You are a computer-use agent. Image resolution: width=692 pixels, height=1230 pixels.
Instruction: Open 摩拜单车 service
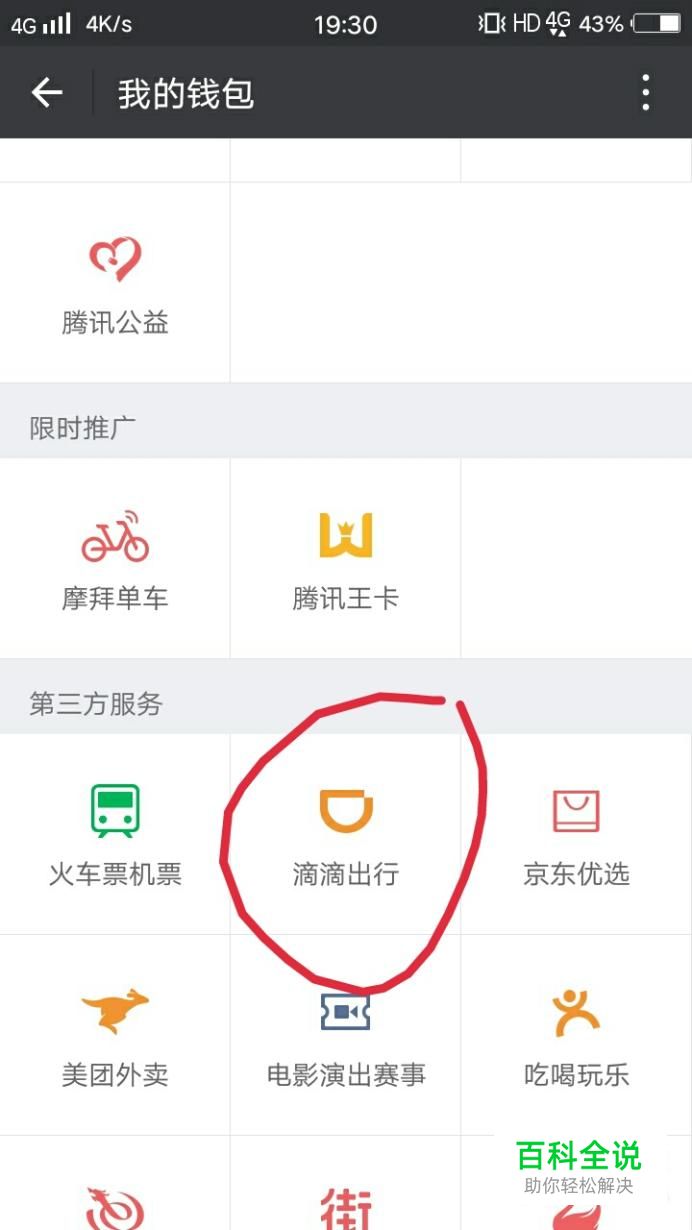tap(115, 558)
